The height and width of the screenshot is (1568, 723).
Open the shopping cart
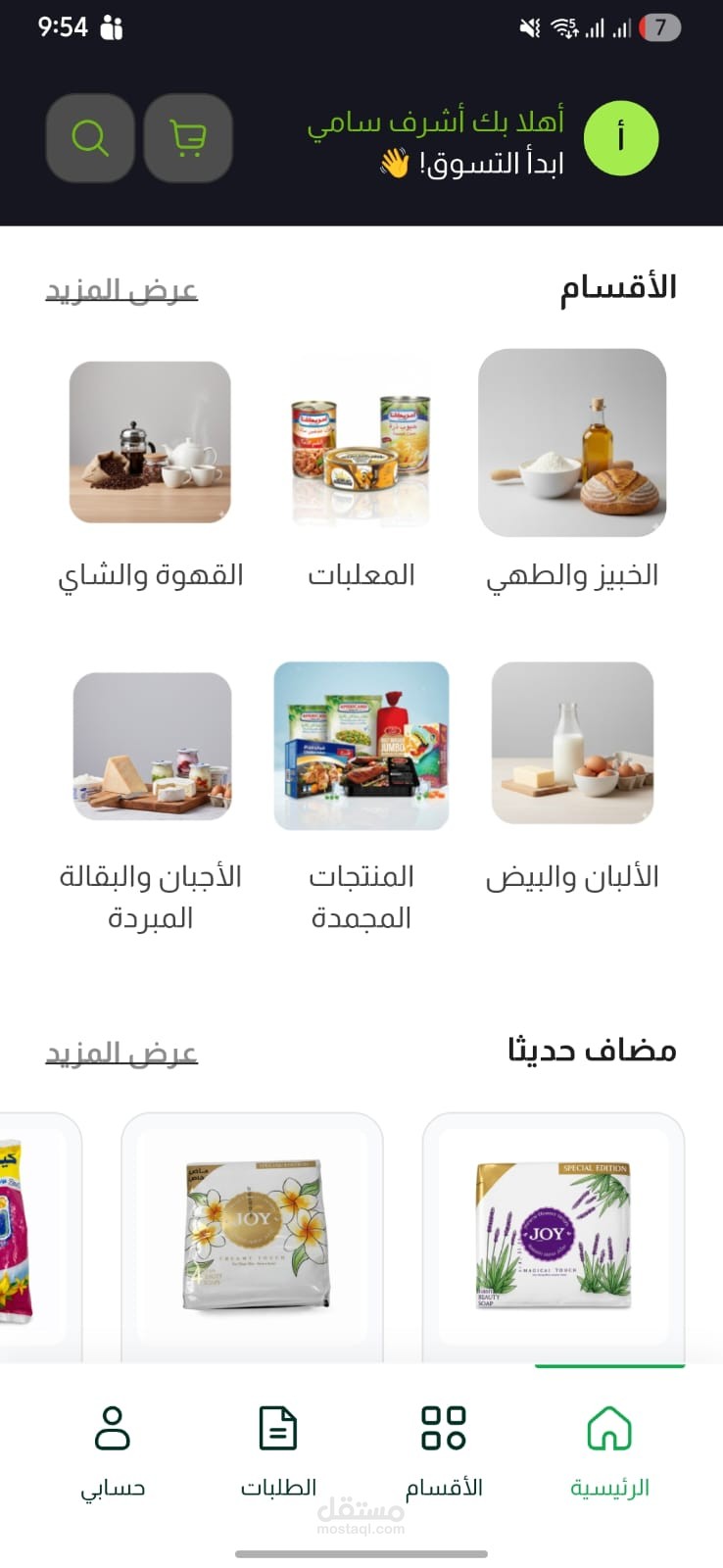[x=188, y=138]
